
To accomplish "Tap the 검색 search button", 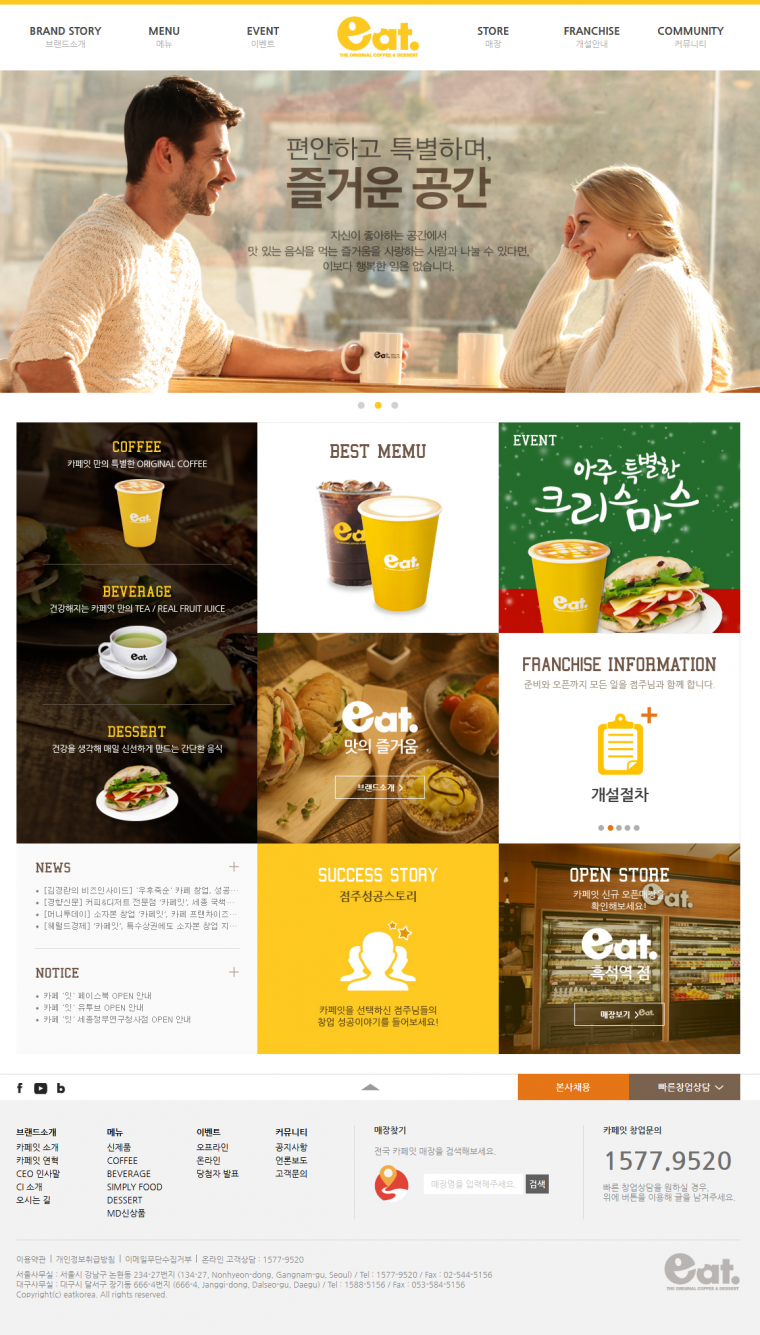I will pos(537,1184).
